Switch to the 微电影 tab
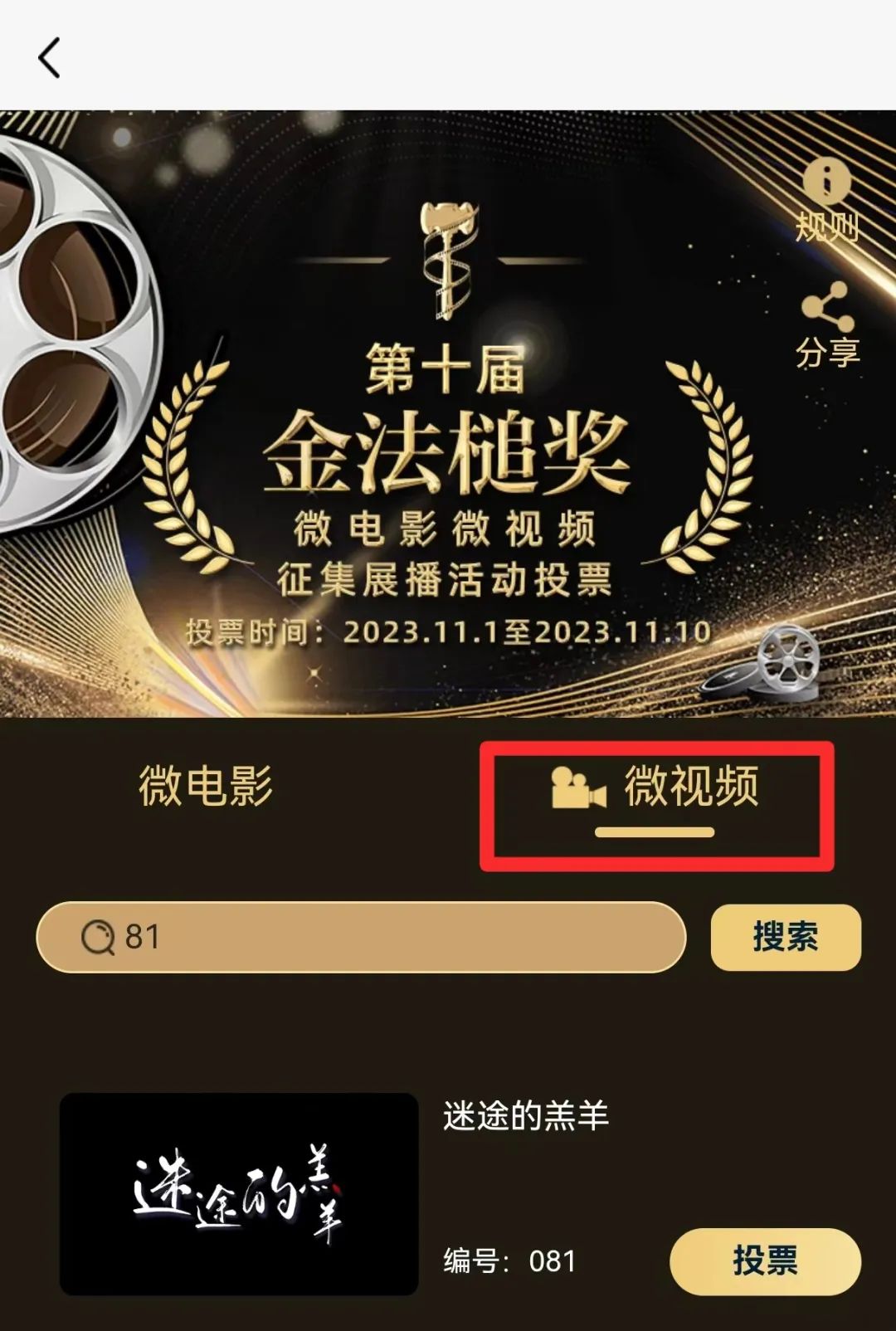 (206, 786)
